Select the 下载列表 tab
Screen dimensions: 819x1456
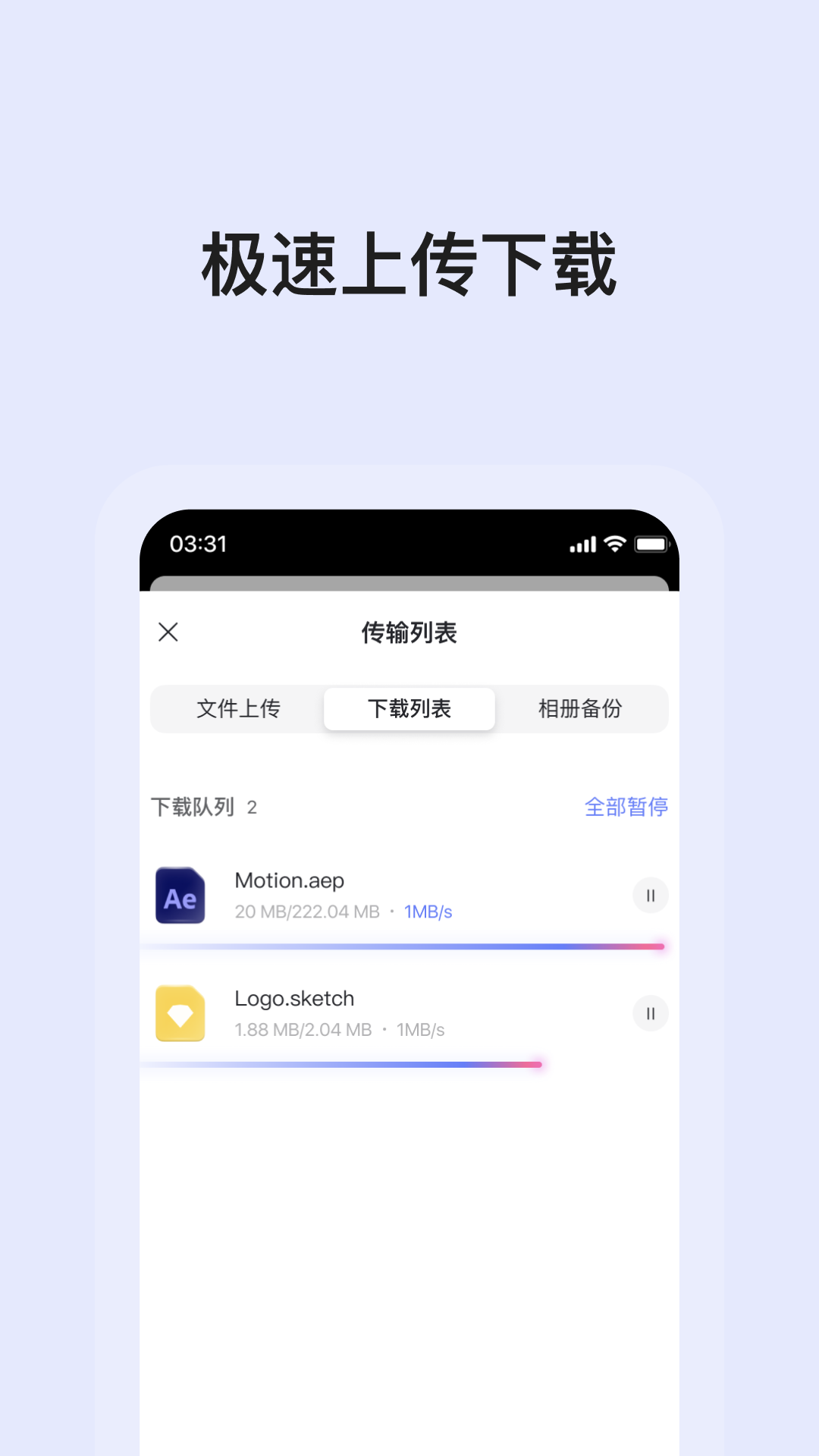pos(409,708)
